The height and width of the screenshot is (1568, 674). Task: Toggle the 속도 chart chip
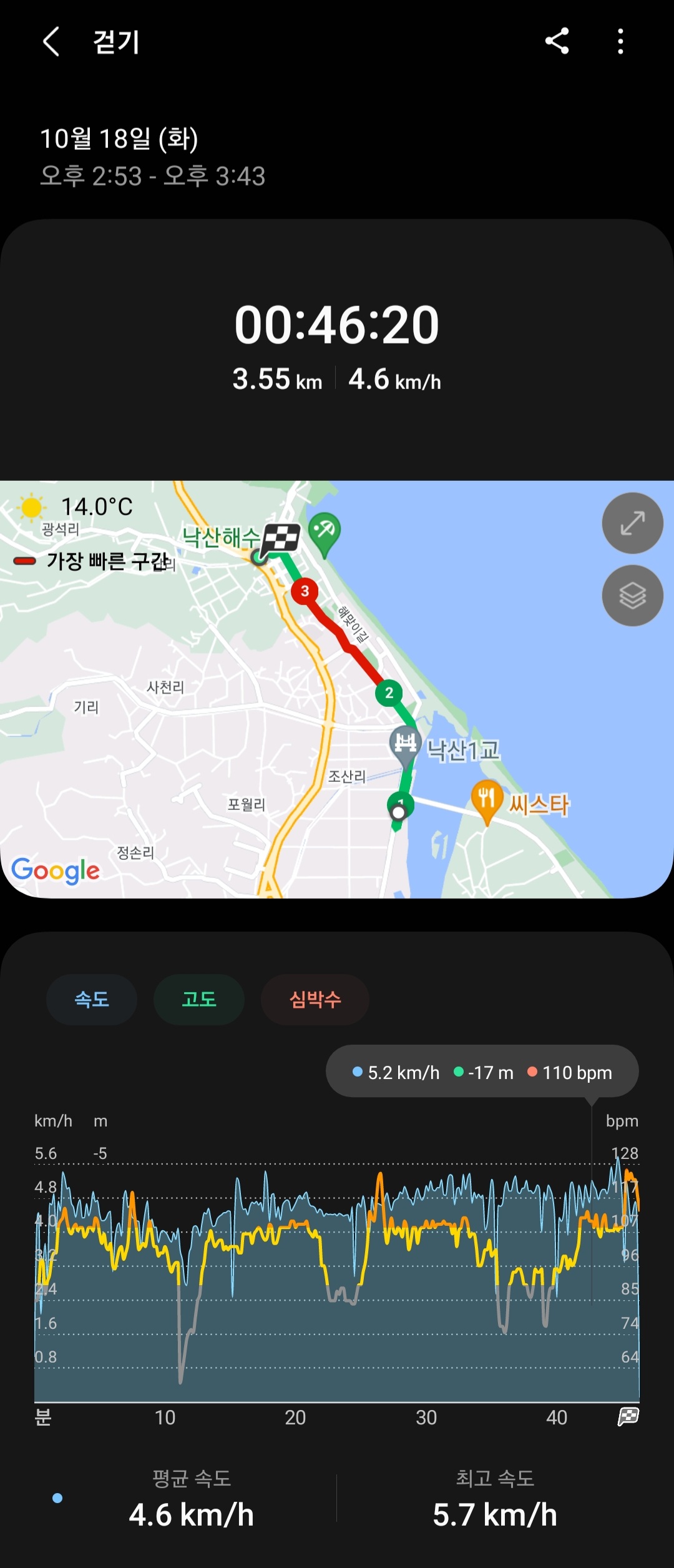(92, 999)
